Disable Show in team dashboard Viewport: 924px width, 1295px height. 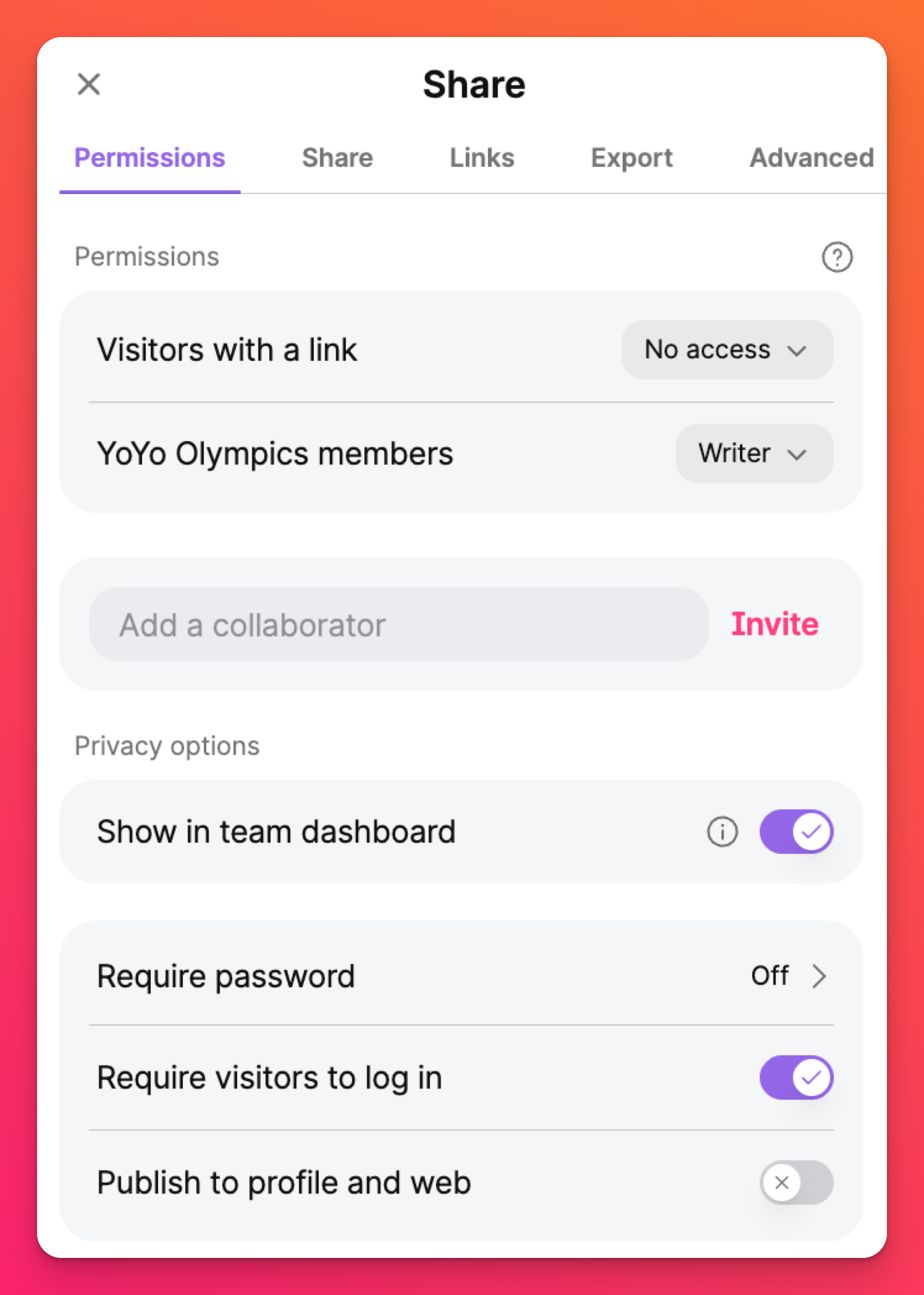pos(796,832)
